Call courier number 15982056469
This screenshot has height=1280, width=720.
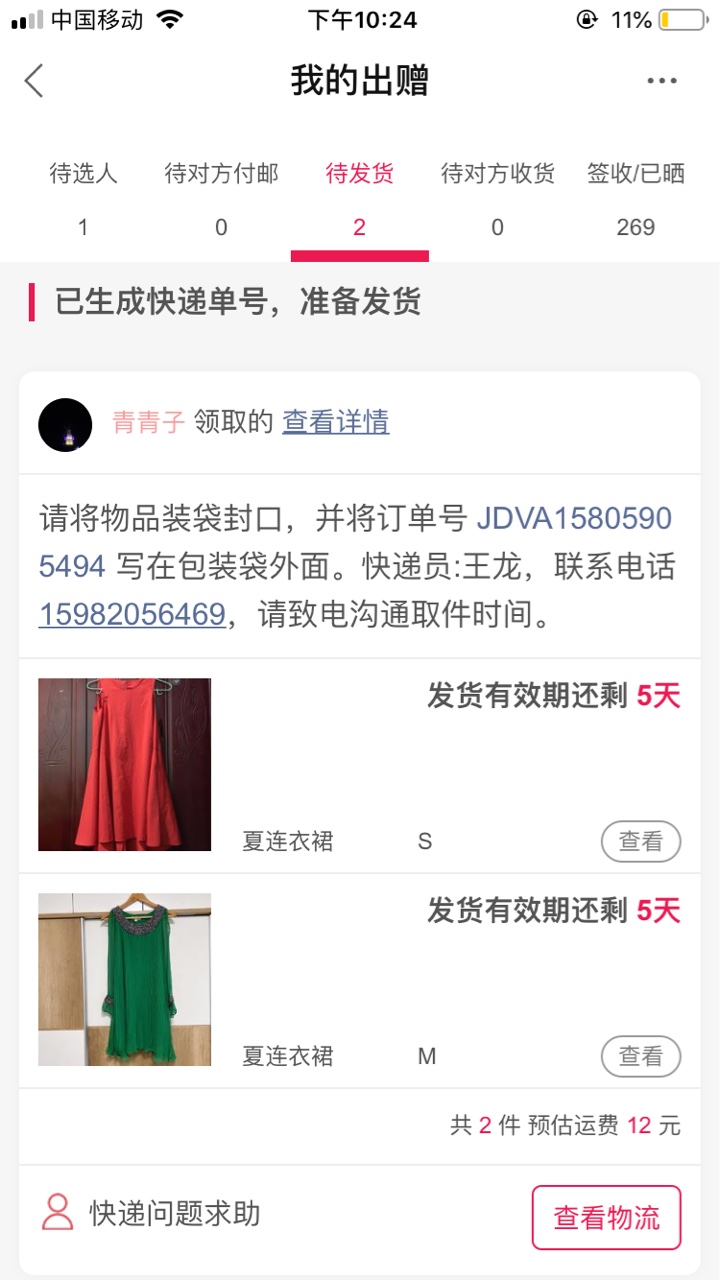tap(131, 614)
